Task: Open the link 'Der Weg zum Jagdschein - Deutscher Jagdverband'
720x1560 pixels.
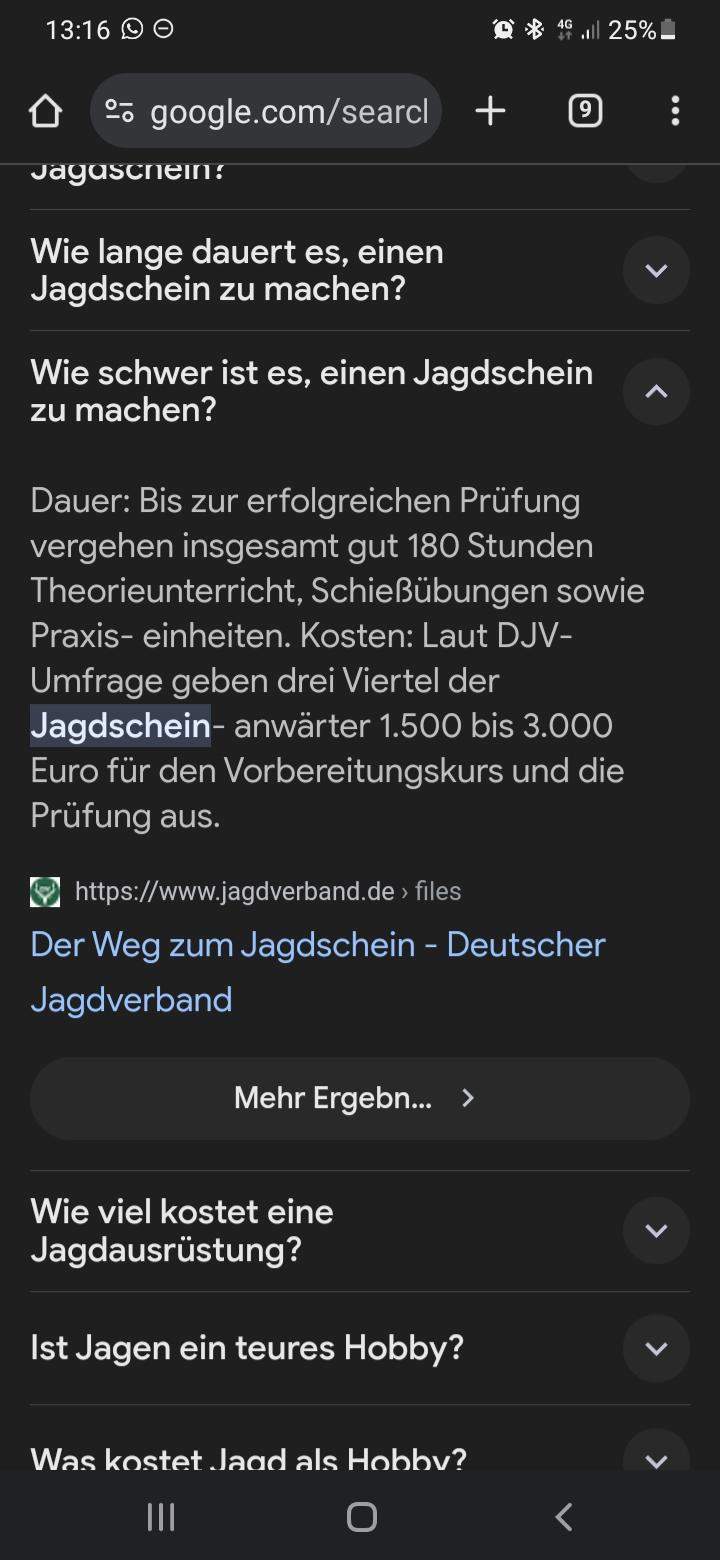Action: (317, 945)
